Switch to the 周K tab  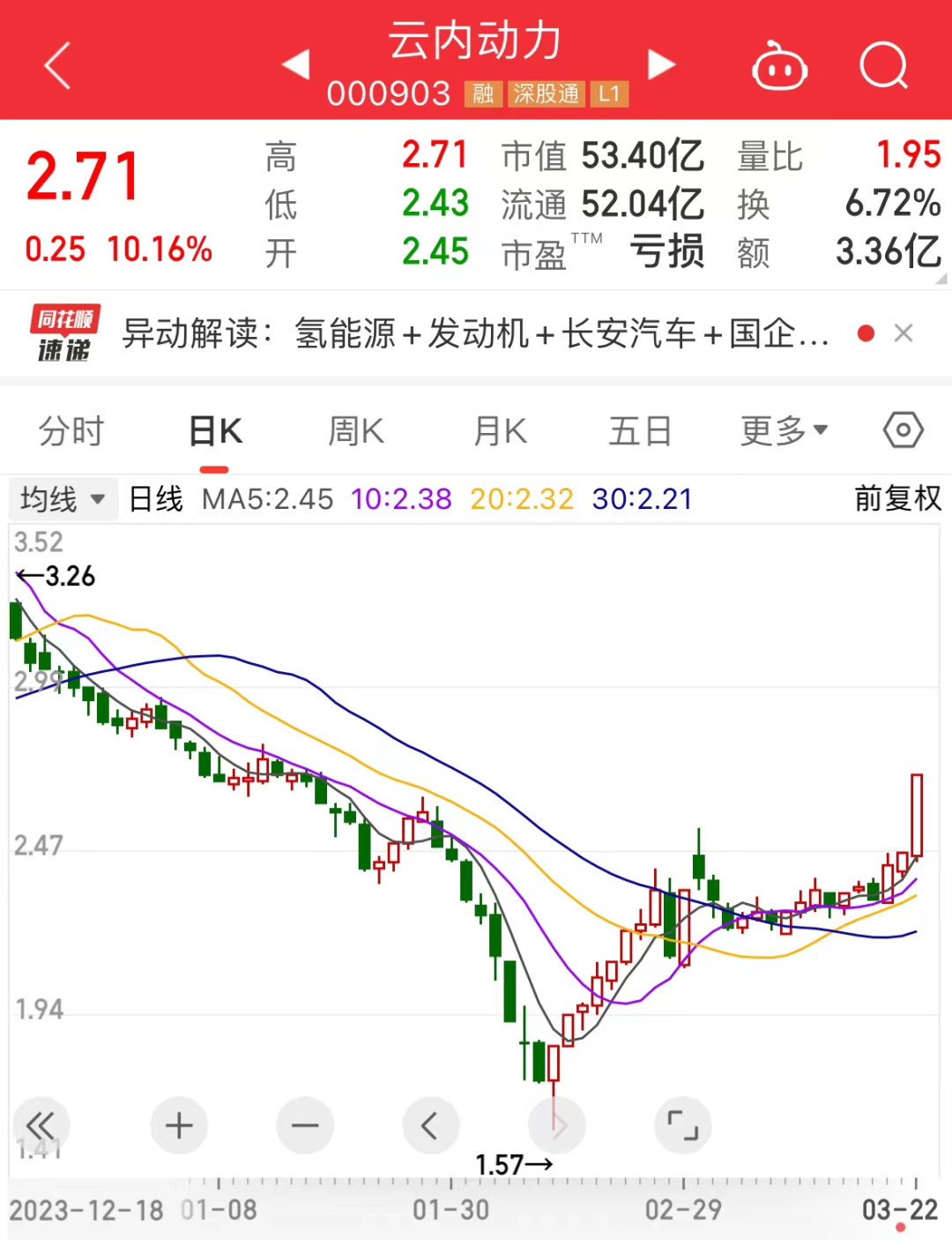(x=355, y=430)
